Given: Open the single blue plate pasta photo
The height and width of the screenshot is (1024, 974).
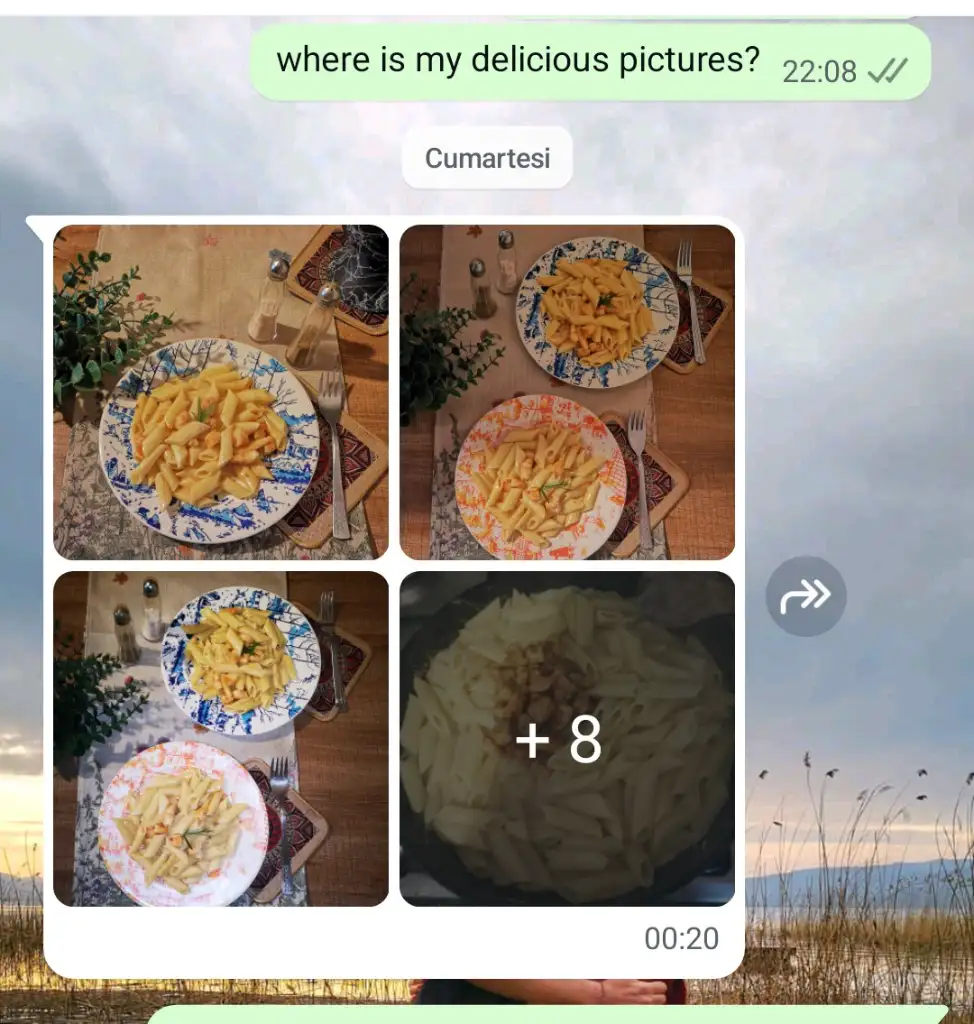Looking at the screenshot, I should 221,392.
